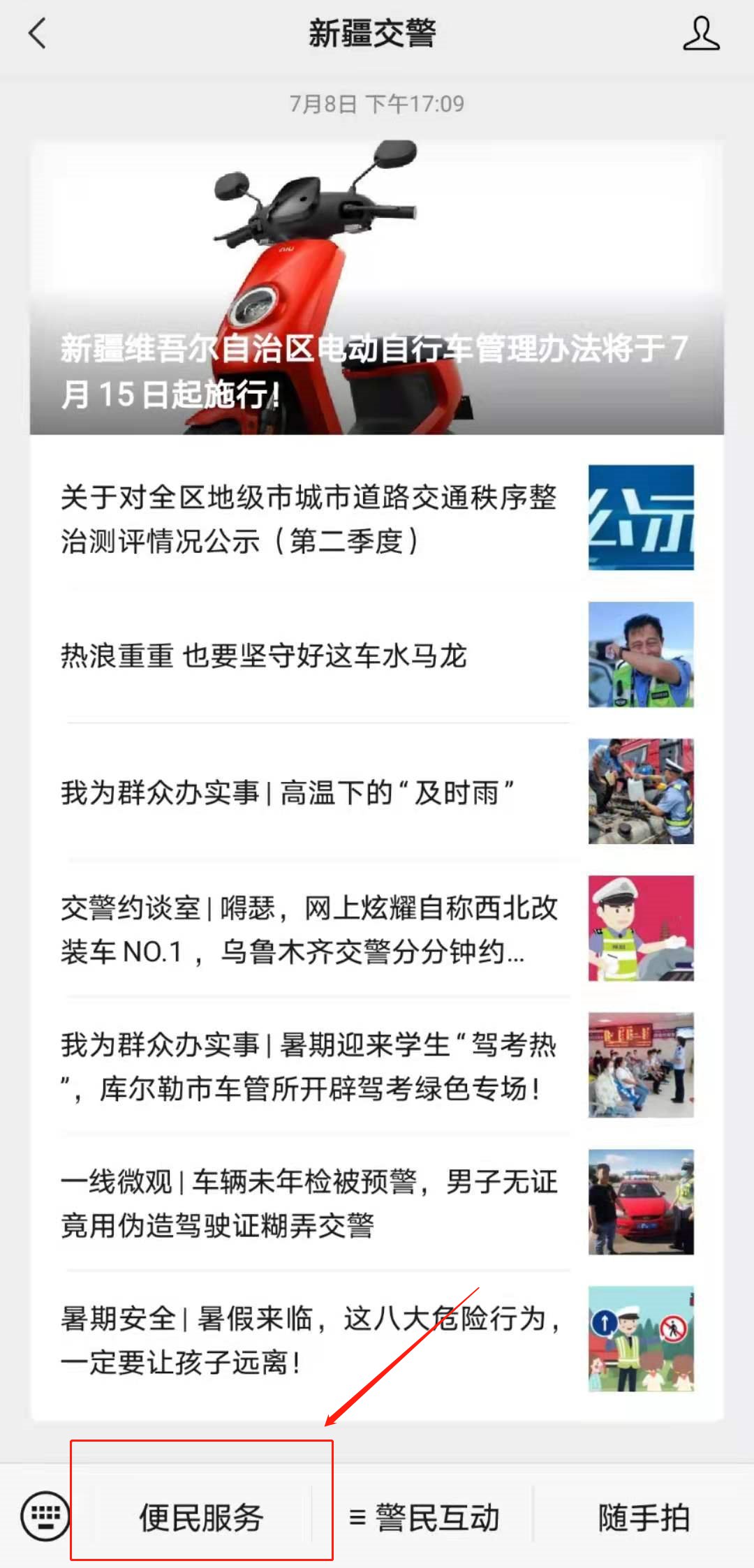The width and height of the screenshot is (754, 1568).
Task: Open article 交警约谈室 嘚瑟 网上炫耀
Action: tap(307, 929)
